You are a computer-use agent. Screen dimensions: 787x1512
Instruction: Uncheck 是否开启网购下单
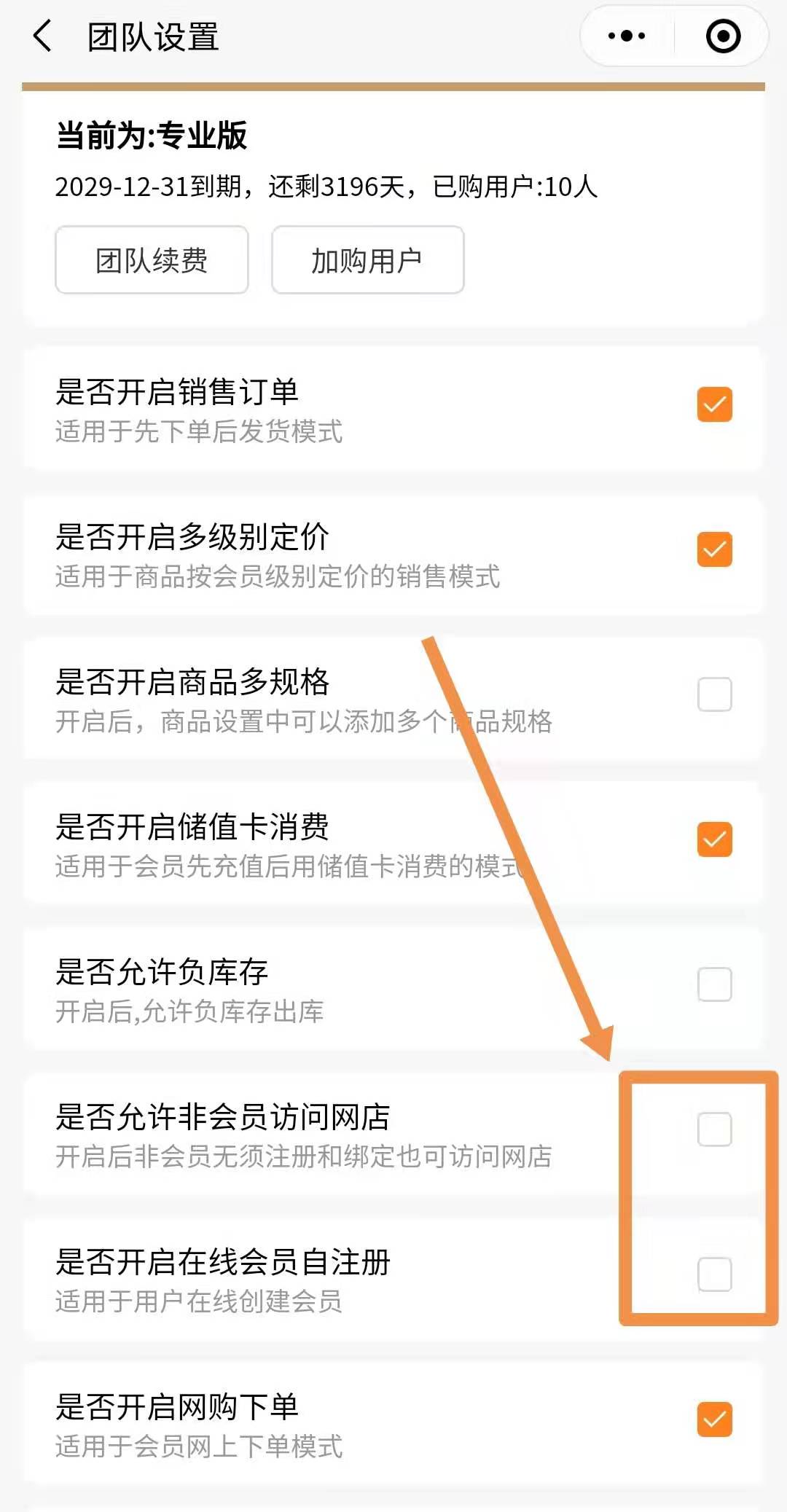tap(714, 1419)
